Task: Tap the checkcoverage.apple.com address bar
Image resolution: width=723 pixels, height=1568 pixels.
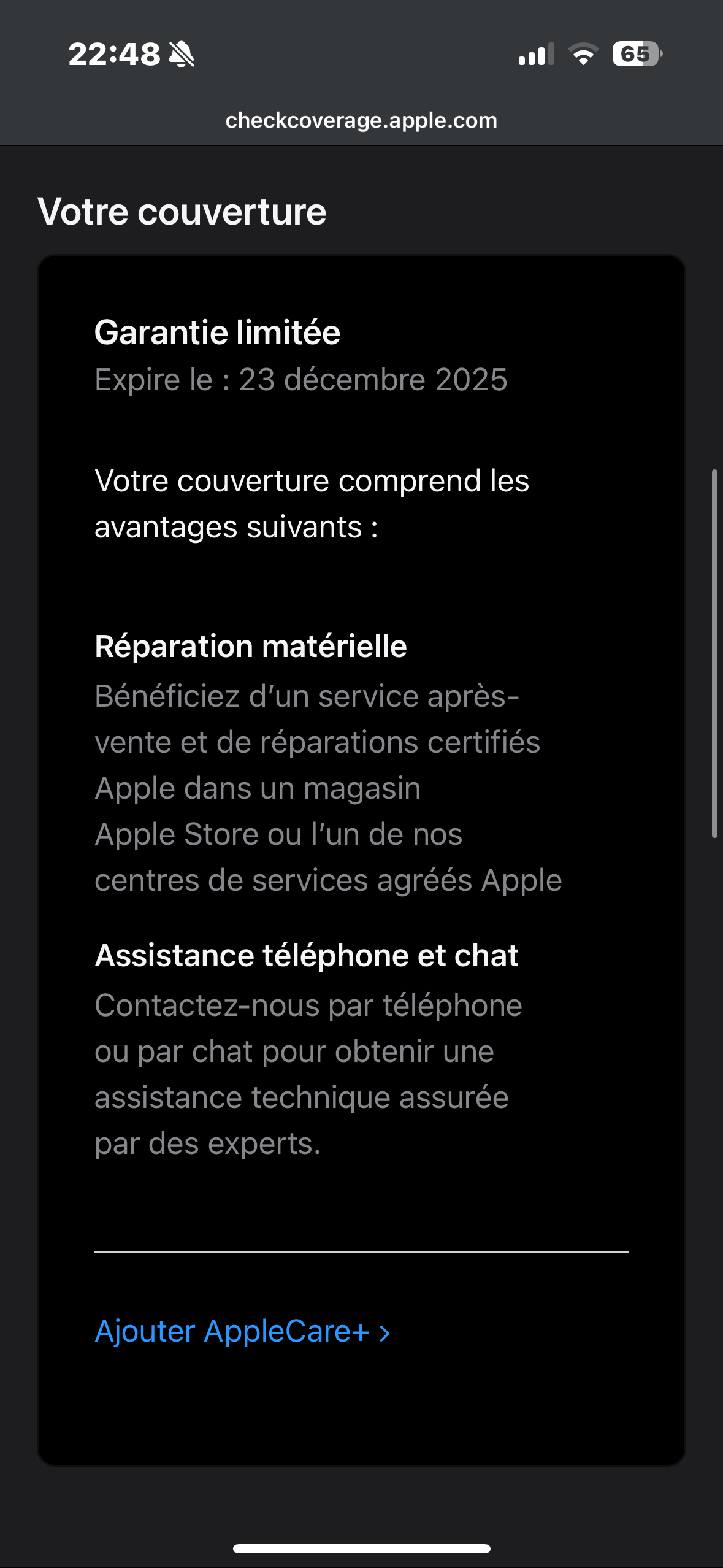Action: (x=361, y=120)
